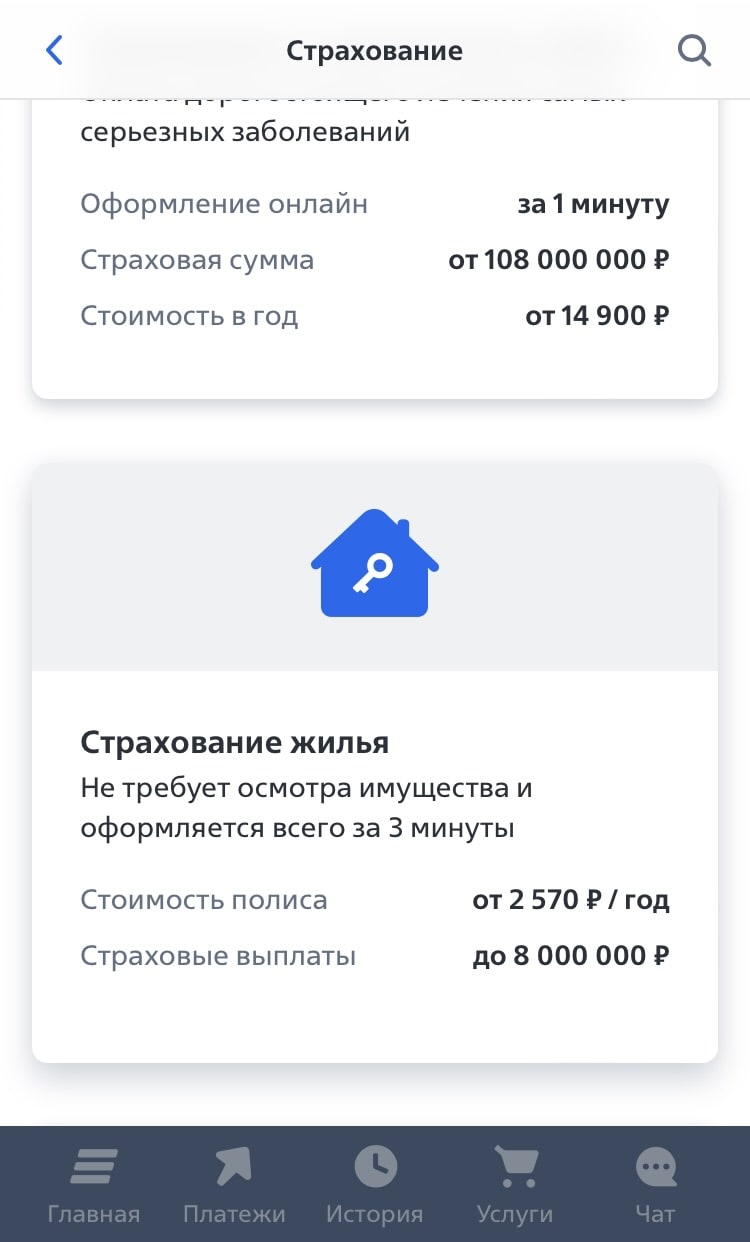750x1242 pixels.
Task: Open the Чат tab
Action: 656,1185
